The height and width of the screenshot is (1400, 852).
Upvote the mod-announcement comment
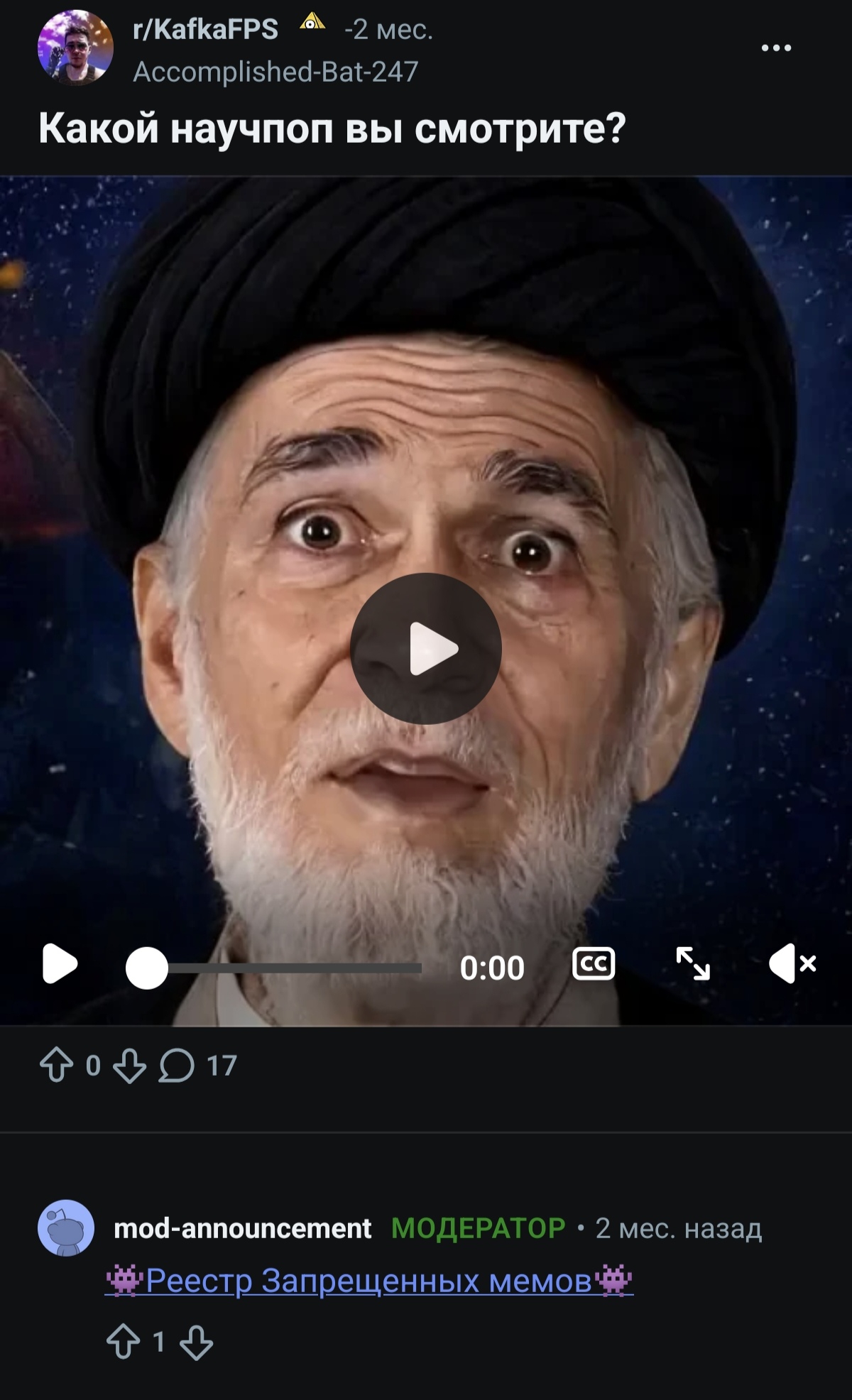[123, 1342]
